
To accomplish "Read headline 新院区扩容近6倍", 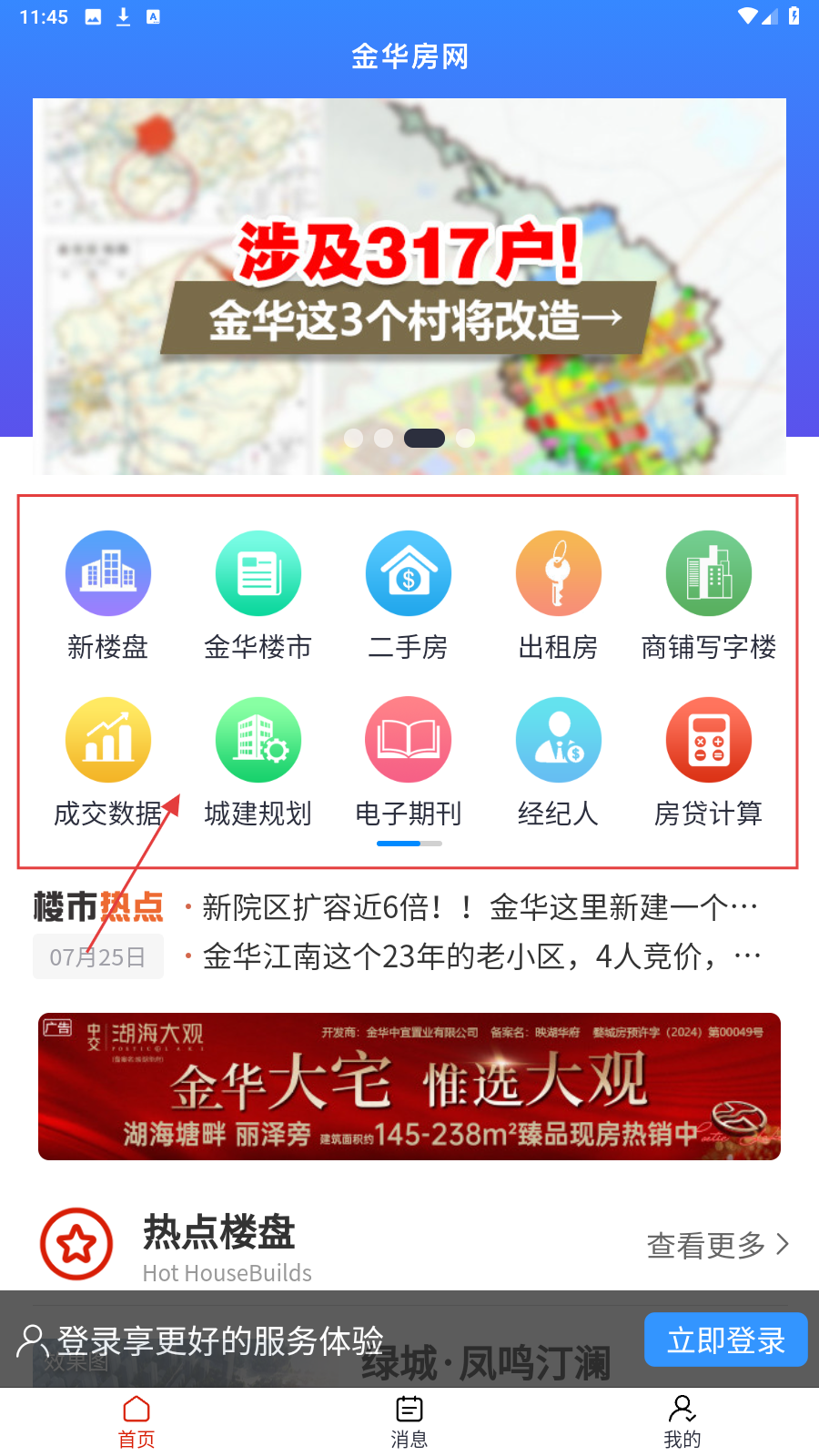I will click(x=480, y=907).
